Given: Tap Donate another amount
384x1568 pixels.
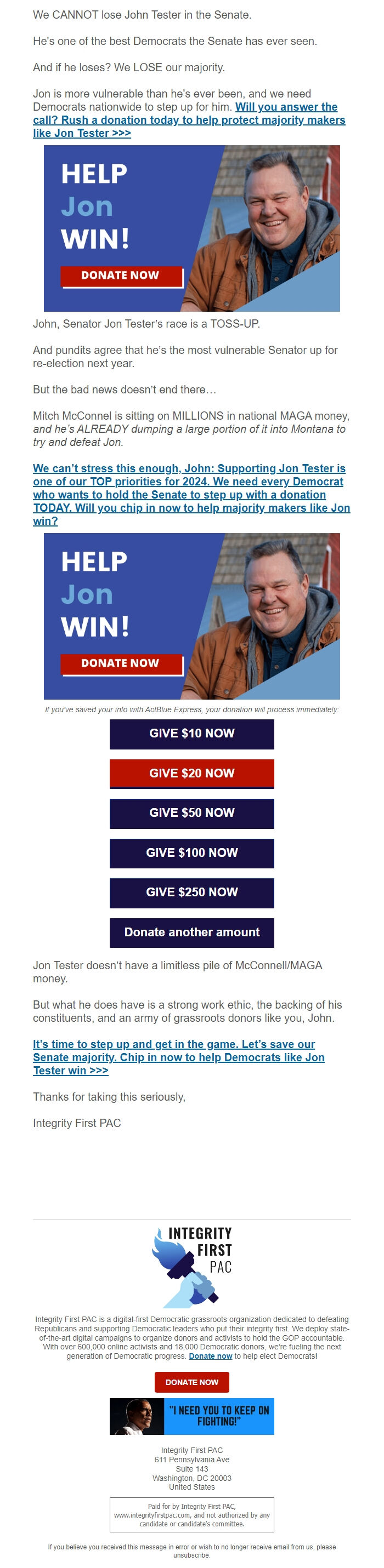Looking at the screenshot, I should 191,932.
